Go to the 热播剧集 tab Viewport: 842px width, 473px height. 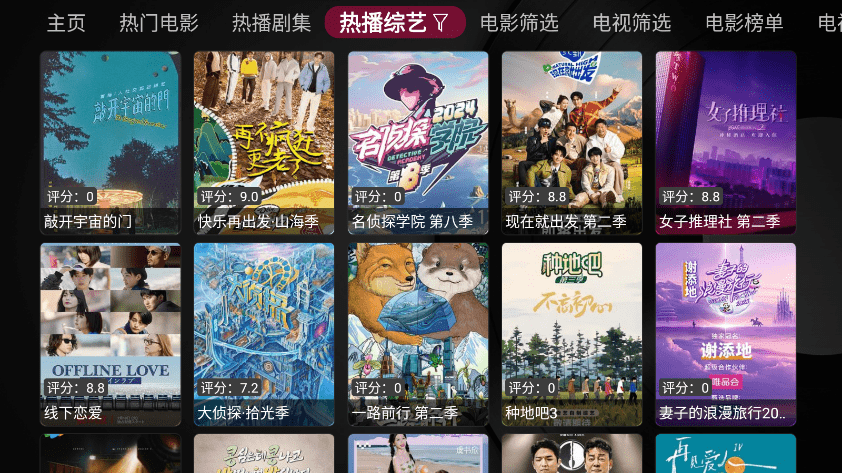pos(271,23)
